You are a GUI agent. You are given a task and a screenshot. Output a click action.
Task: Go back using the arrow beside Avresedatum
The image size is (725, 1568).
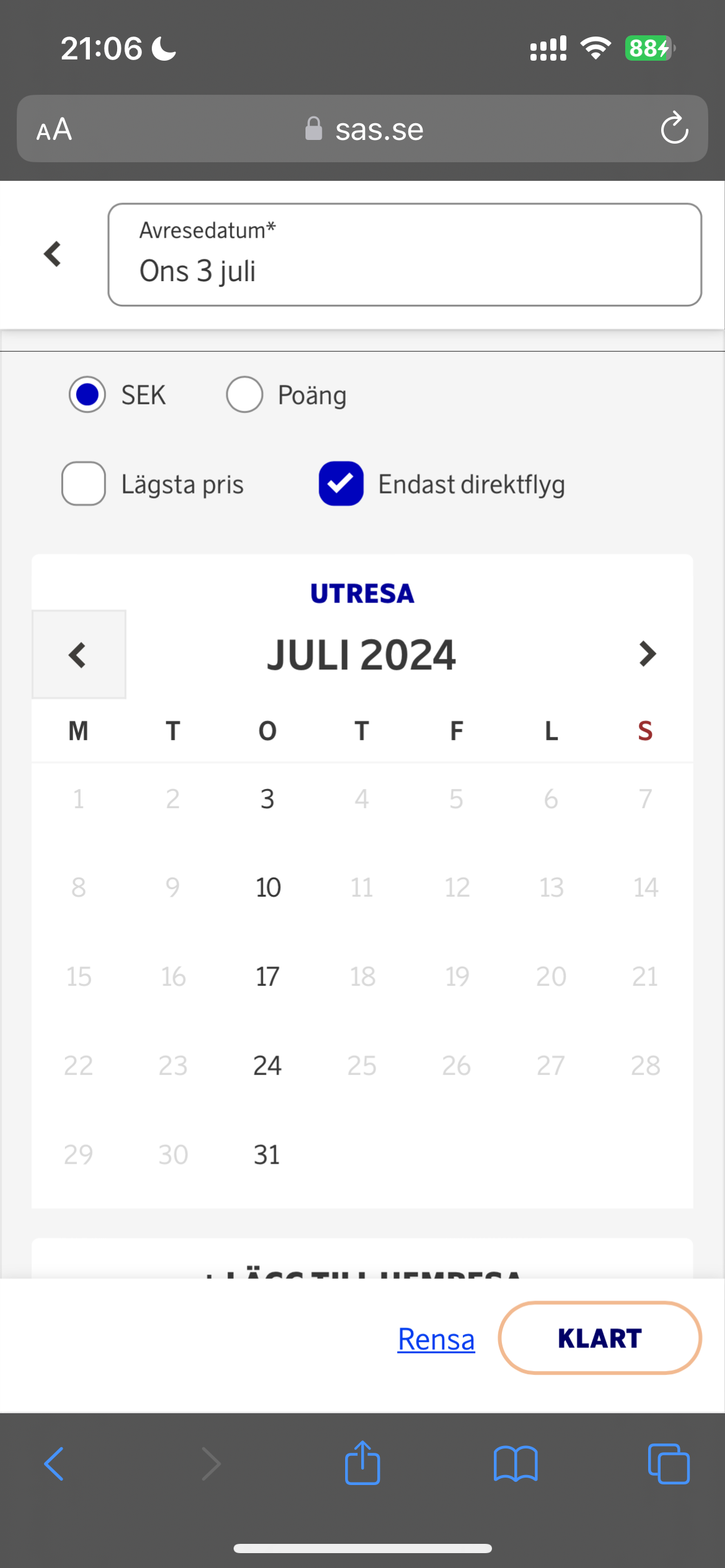53,254
